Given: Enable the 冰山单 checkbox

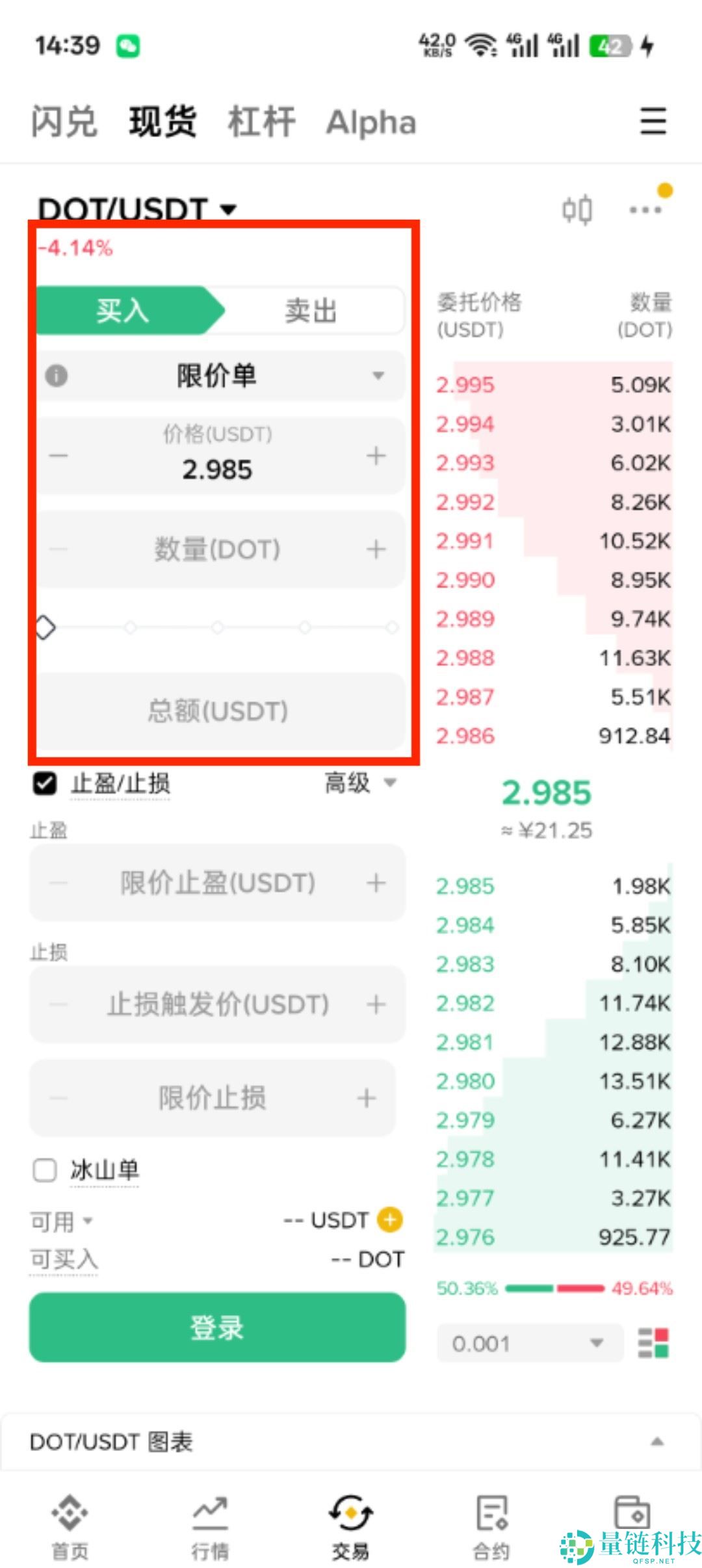Looking at the screenshot, I should [44, 1169].
